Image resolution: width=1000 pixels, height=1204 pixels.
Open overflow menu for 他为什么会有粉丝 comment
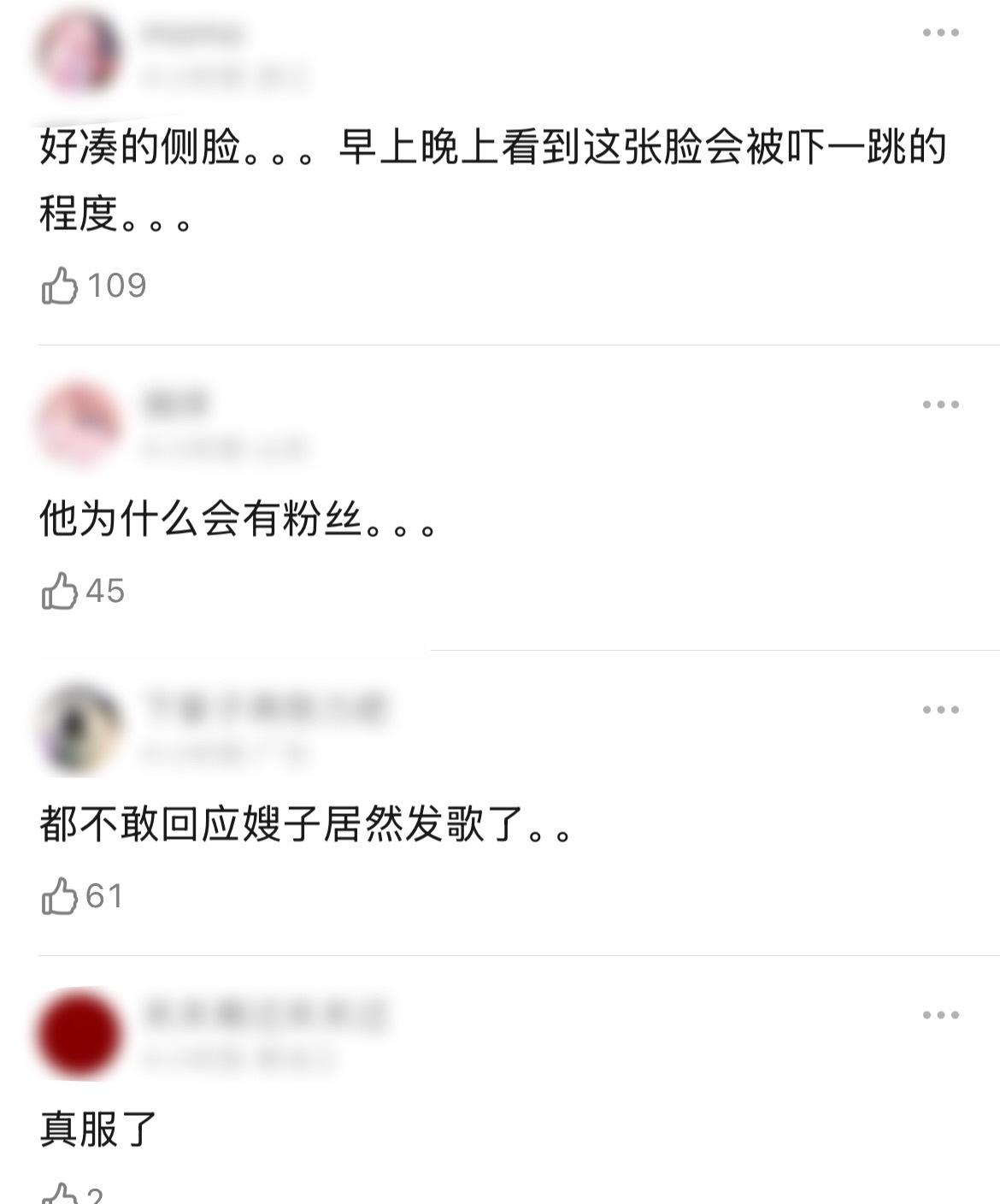[940, 404]
